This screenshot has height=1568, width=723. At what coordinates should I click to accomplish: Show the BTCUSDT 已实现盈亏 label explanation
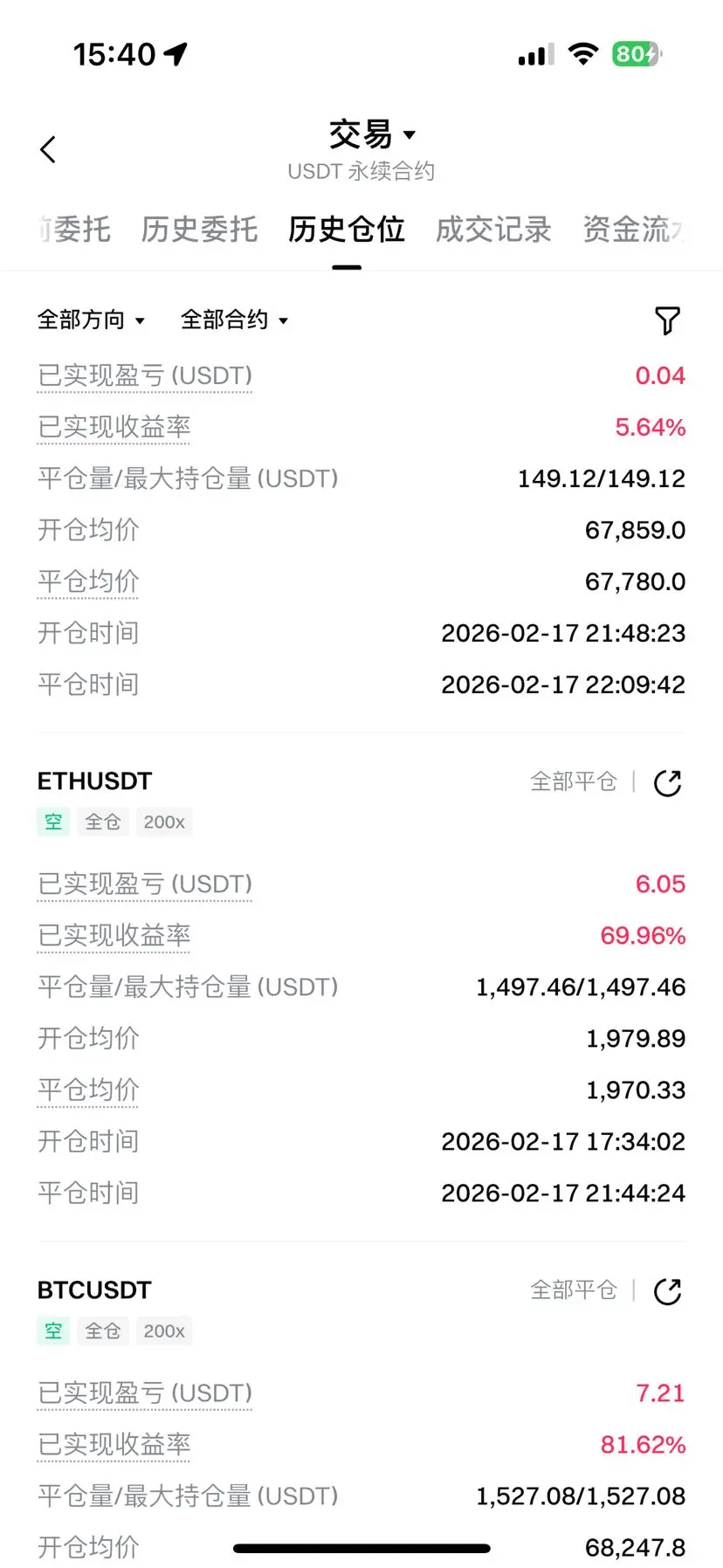pyautogui.click(x=145, y=1393)
